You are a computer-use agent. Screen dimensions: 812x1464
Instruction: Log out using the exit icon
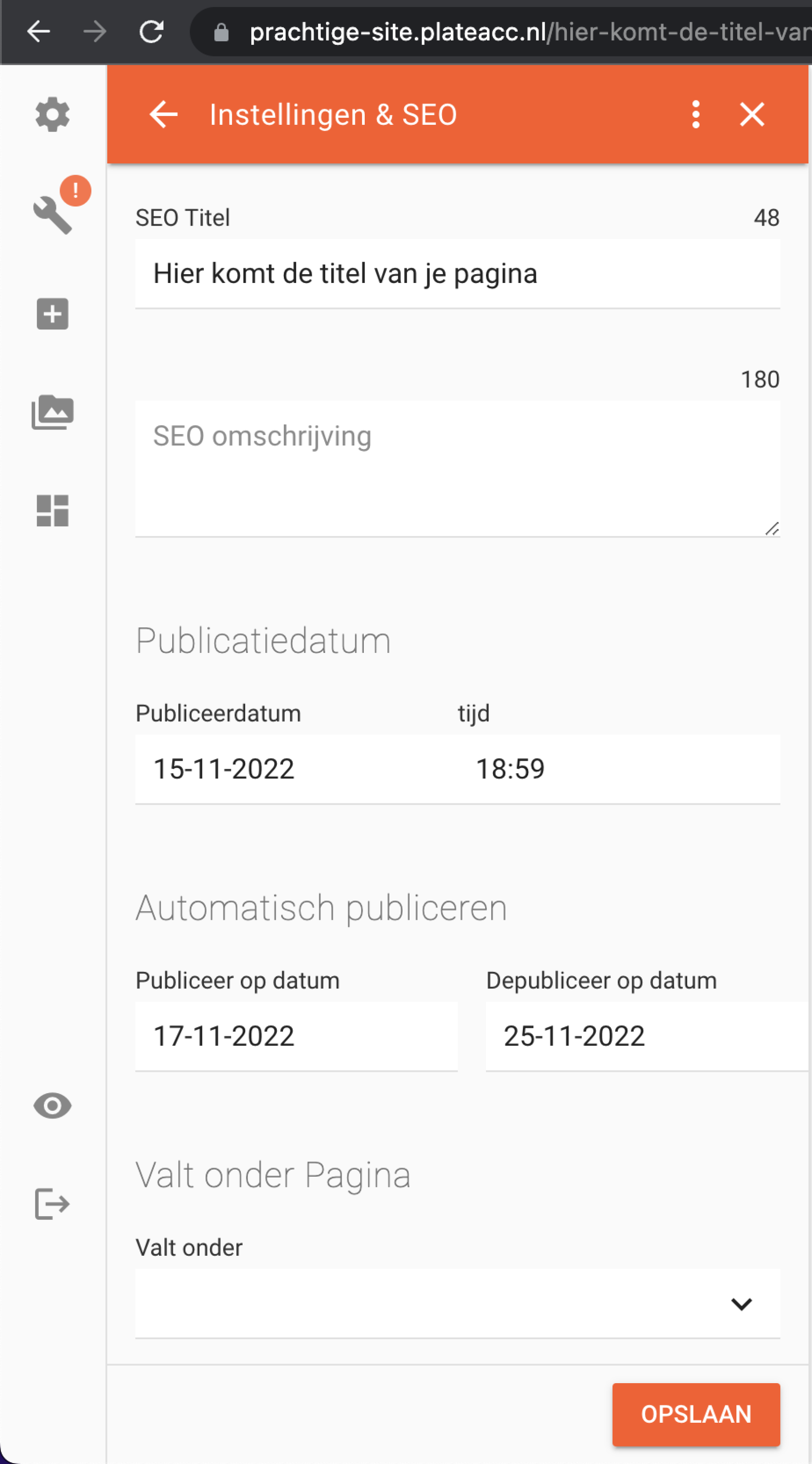click(x=52, y=1204)
